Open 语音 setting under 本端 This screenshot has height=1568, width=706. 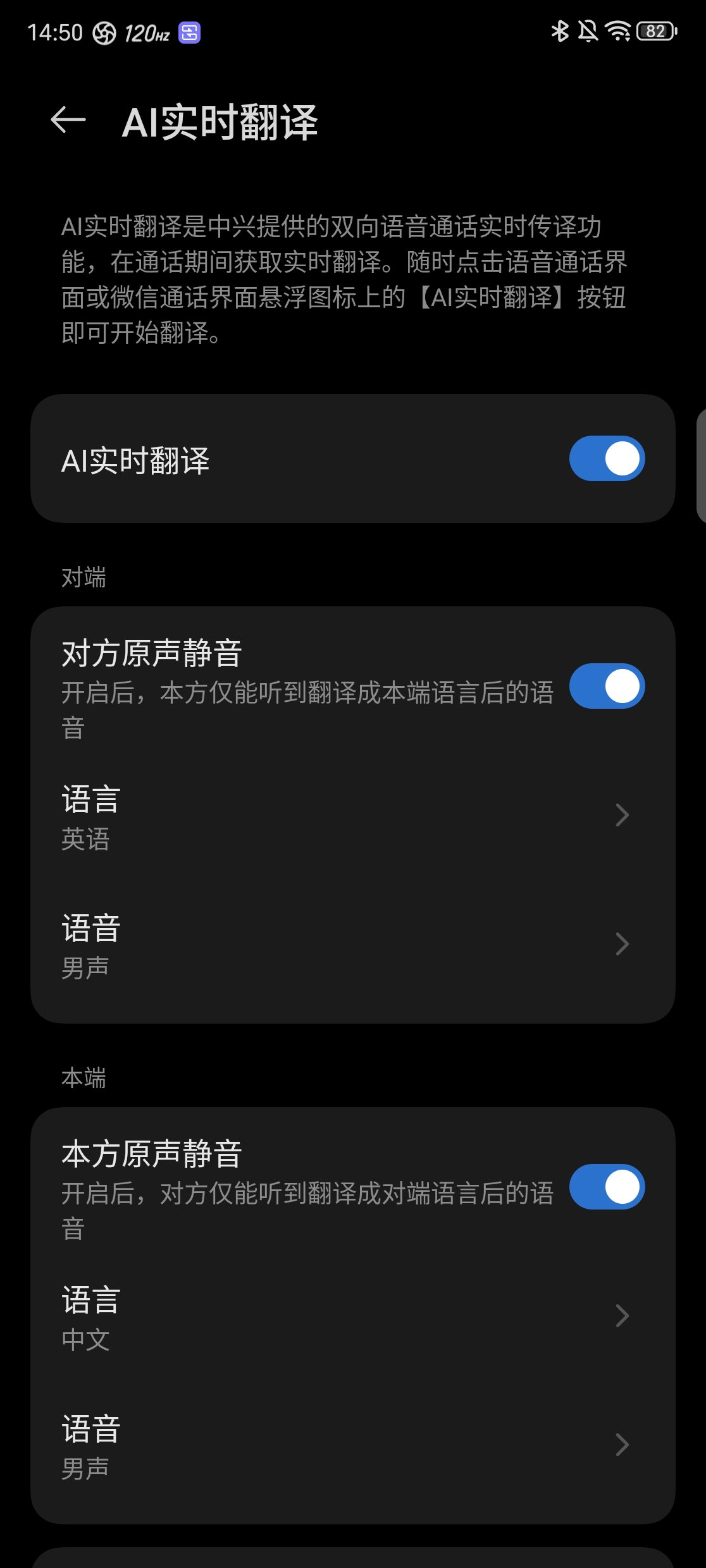(353, 1445)
